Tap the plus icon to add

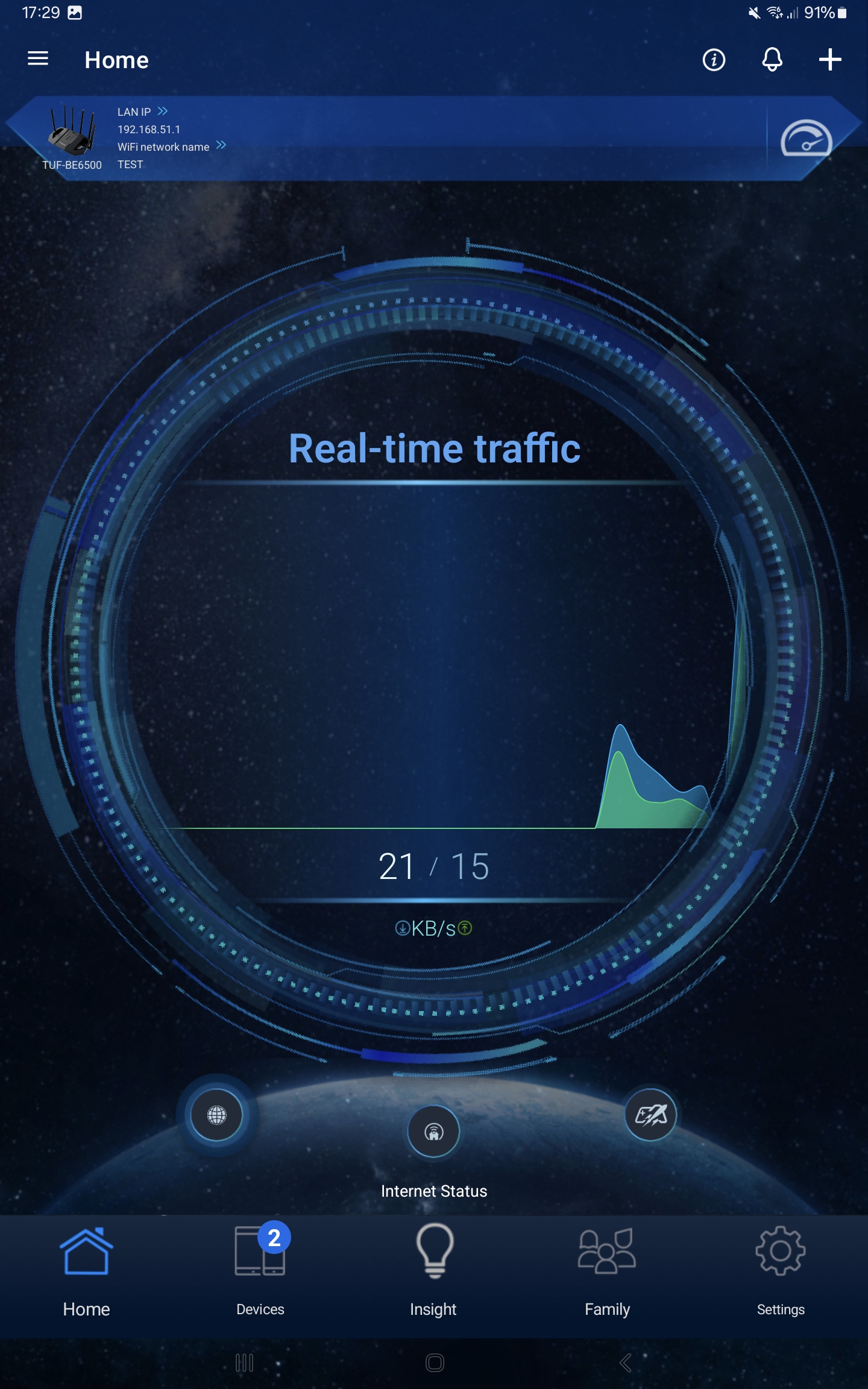830,60
